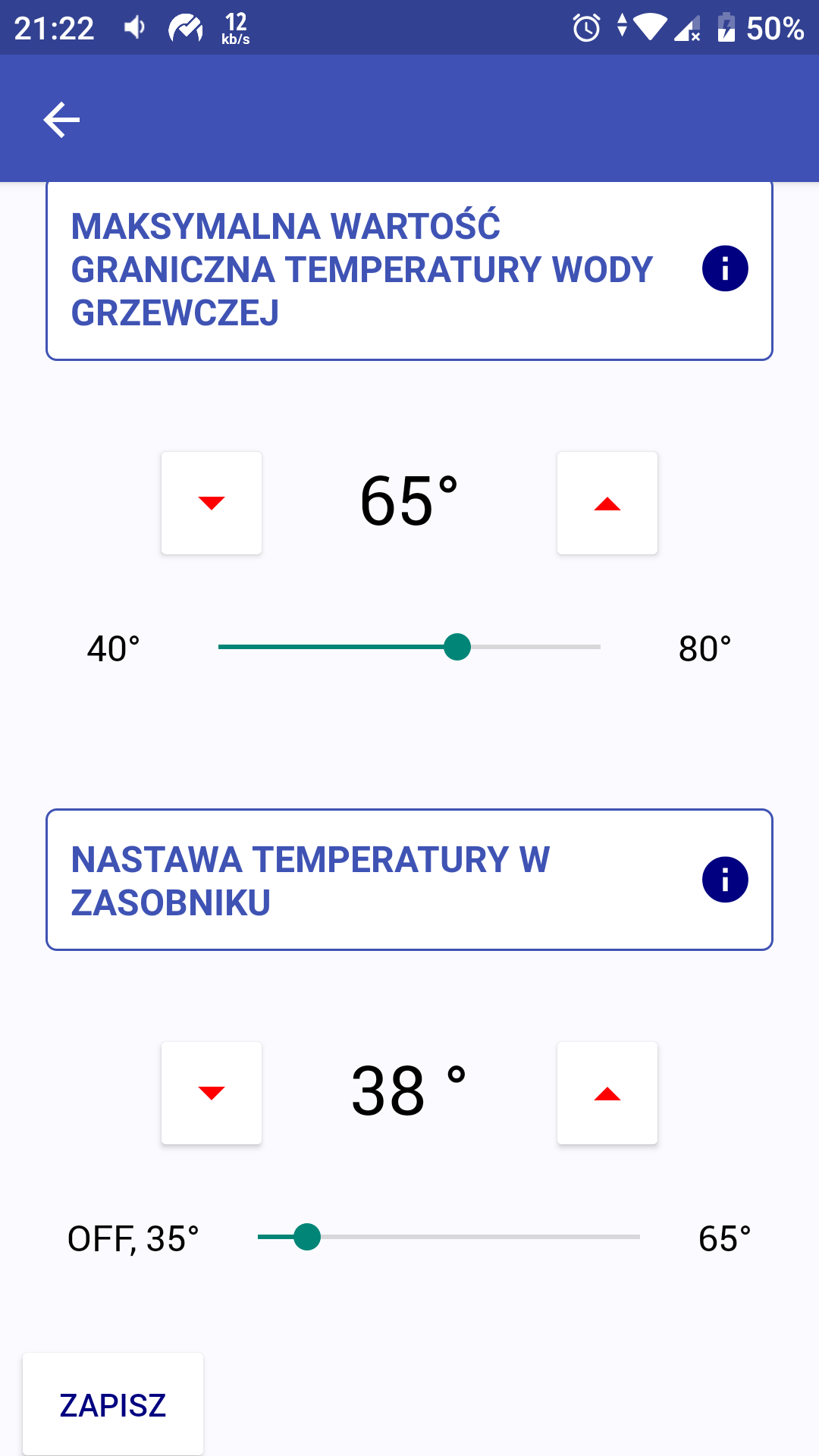The height and width of the screenshot is (1456, 819).
Task: Tap the 40°–80° slider handle
Action: (x=457, y=647)
